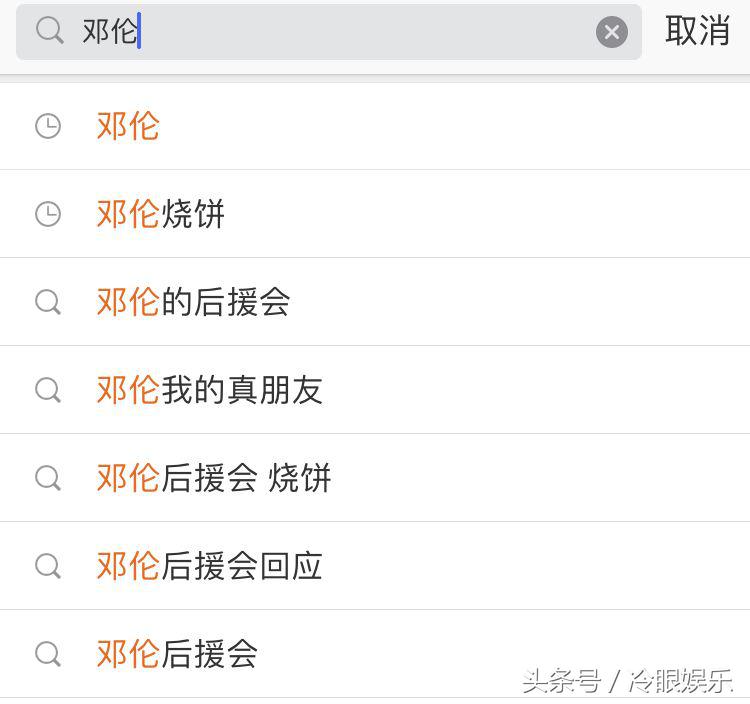Select the recent search 邓伦烧饼
The width and height of the screenshot is (750, 704).
[x=160, y=214]
